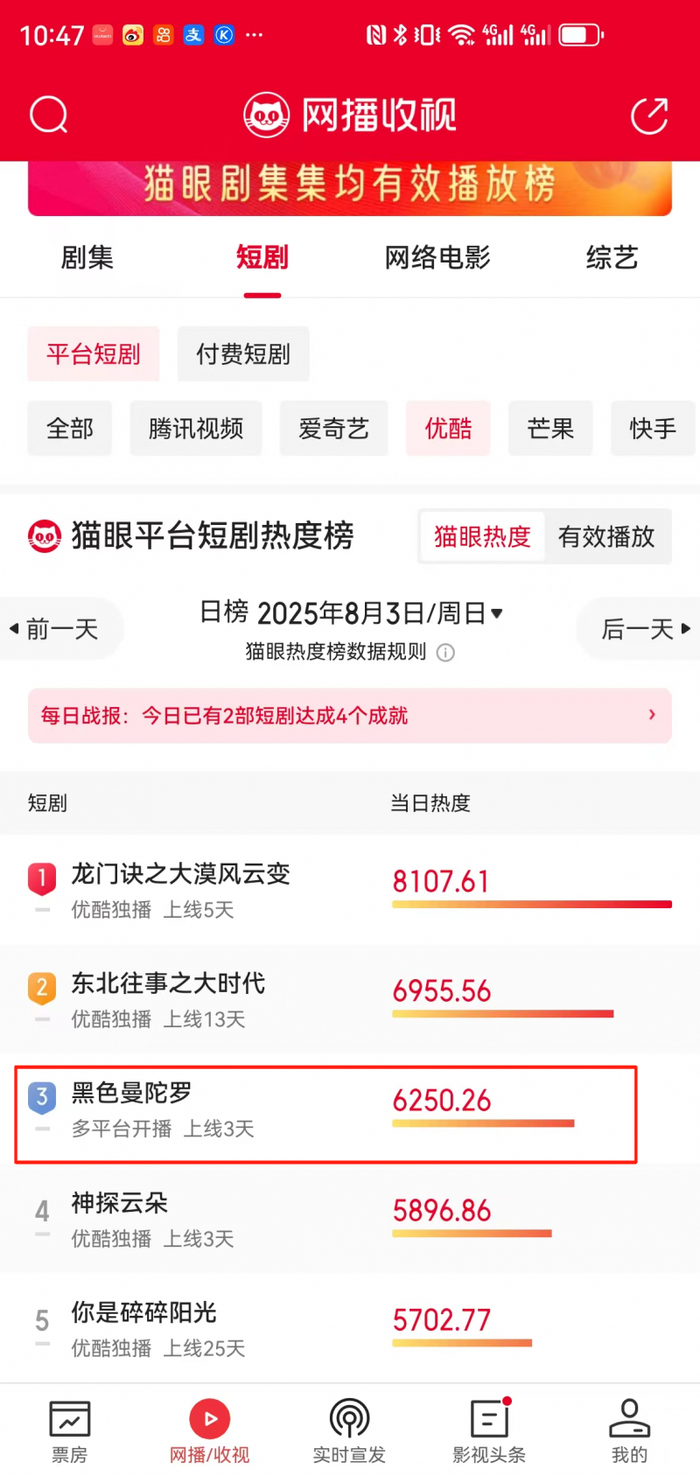Switch ranking to 有效播放
Viewport: 700px width, 1476px height.
pyautogui.click(x=606, y=537)
